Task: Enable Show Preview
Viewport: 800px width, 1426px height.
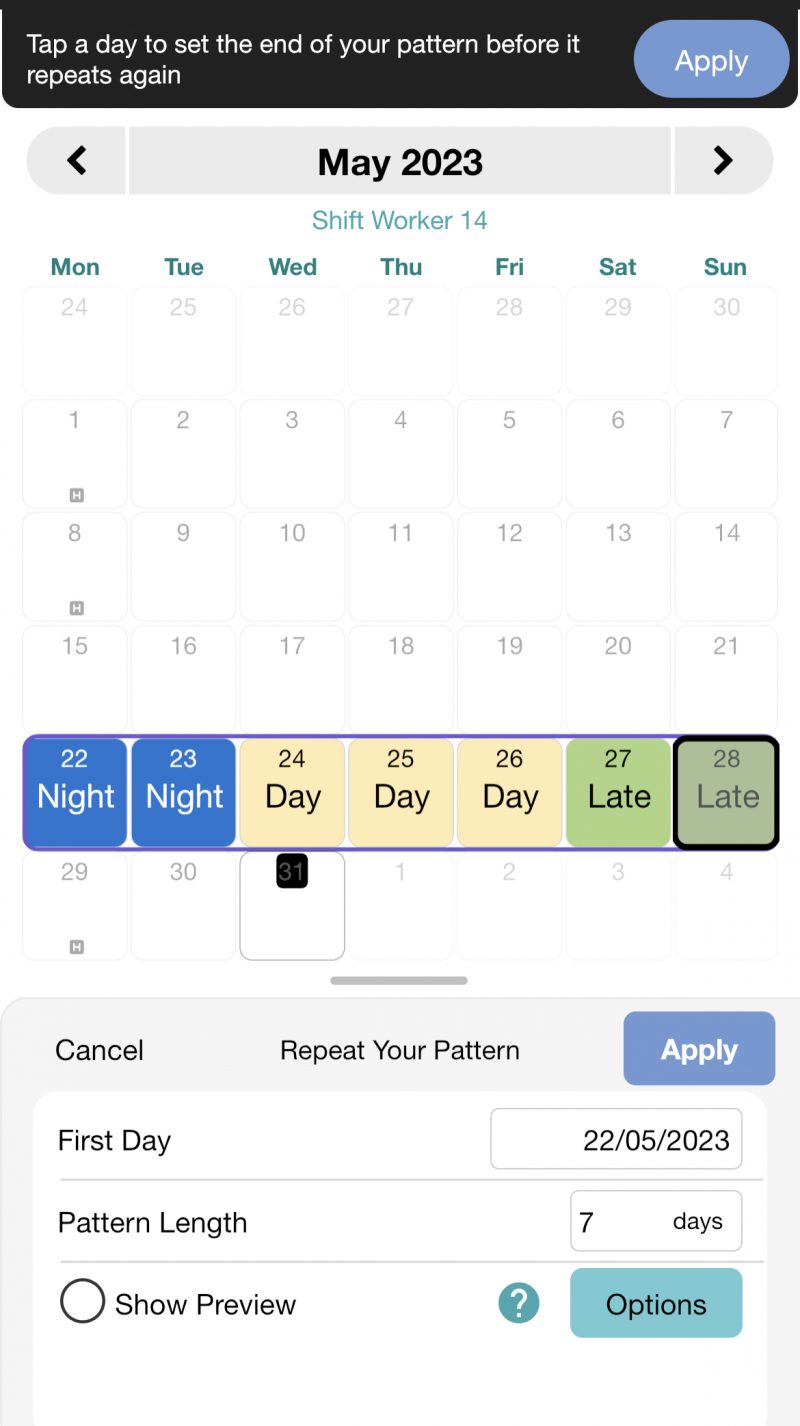Action: (82, 1301)
